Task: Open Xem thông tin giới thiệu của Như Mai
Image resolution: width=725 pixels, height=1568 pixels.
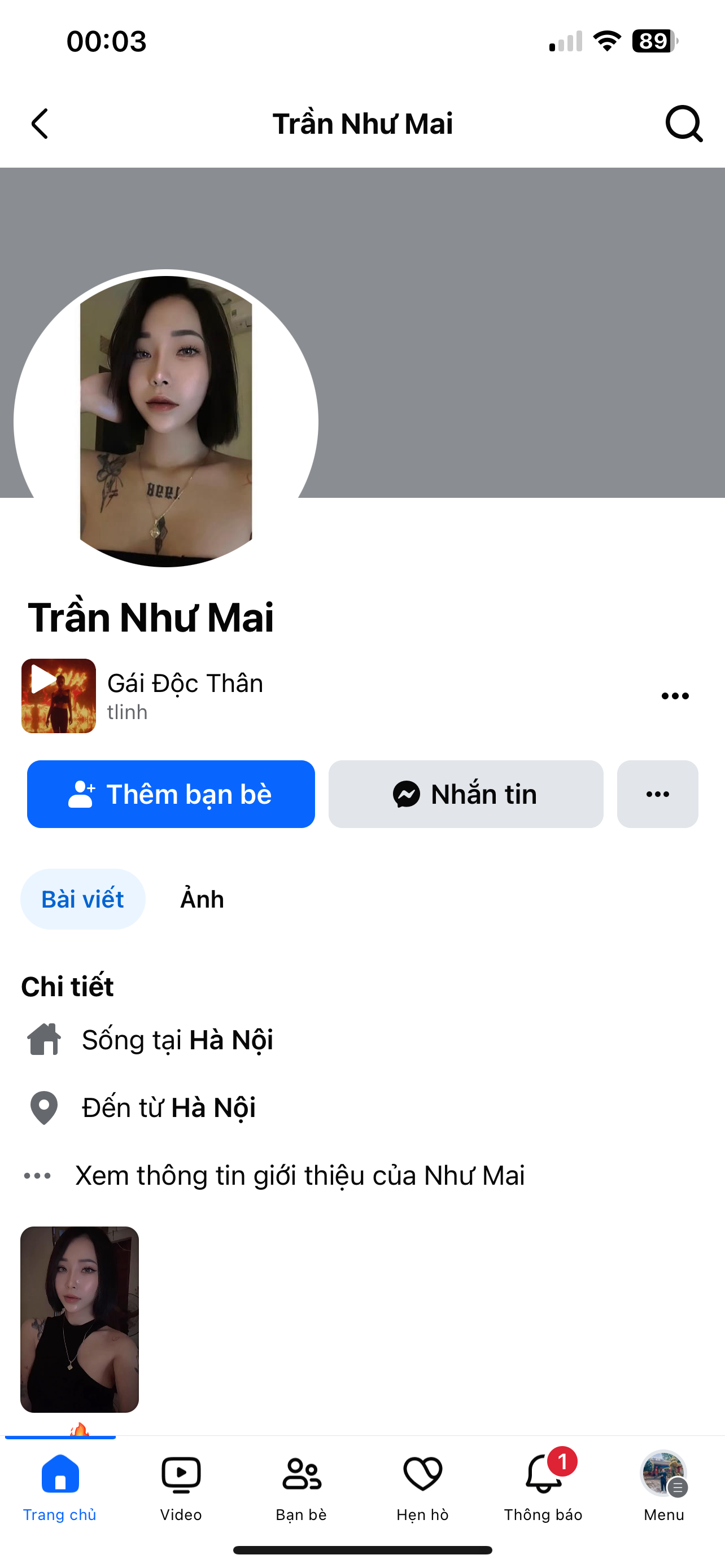Action: coord(299,1175)
